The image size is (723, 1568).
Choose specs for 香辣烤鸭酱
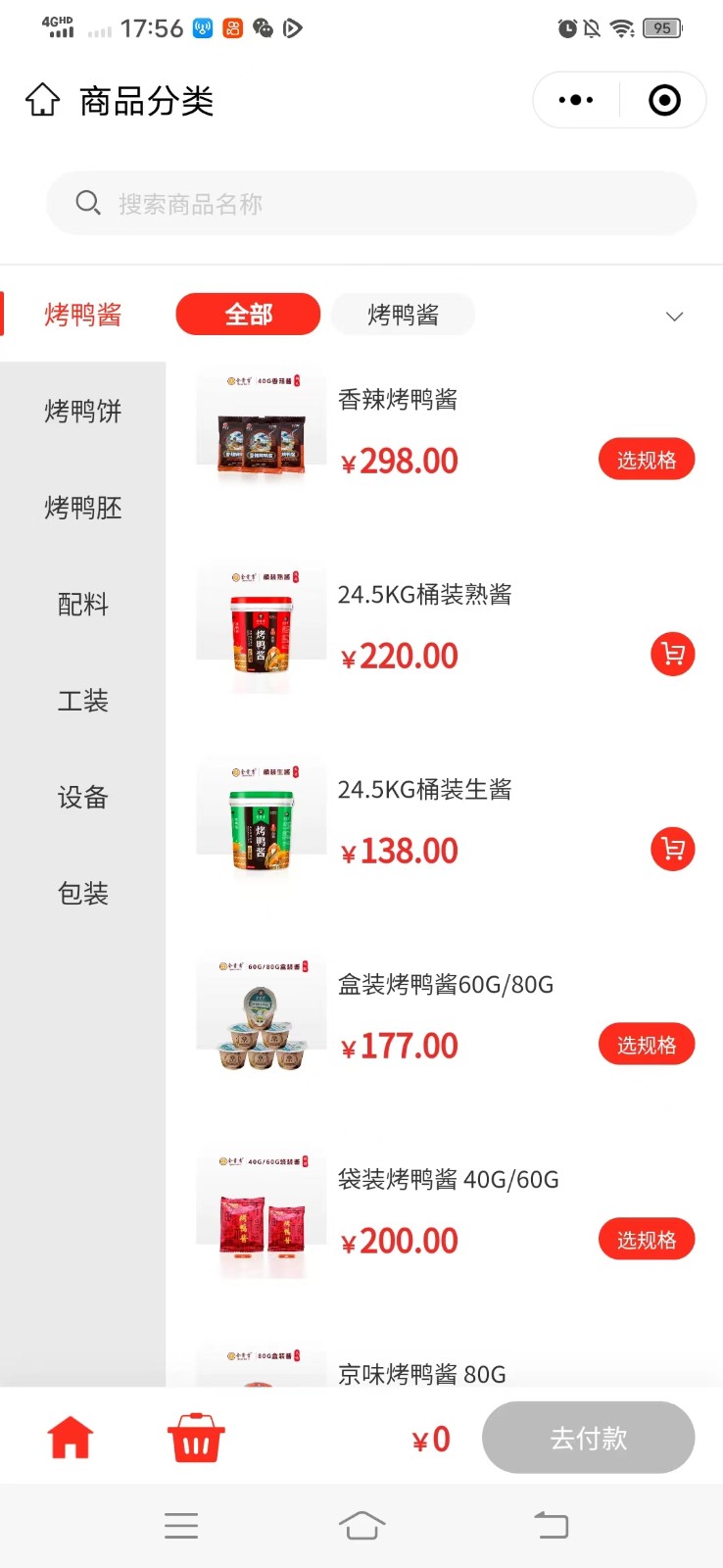click(x=646, y=460)
